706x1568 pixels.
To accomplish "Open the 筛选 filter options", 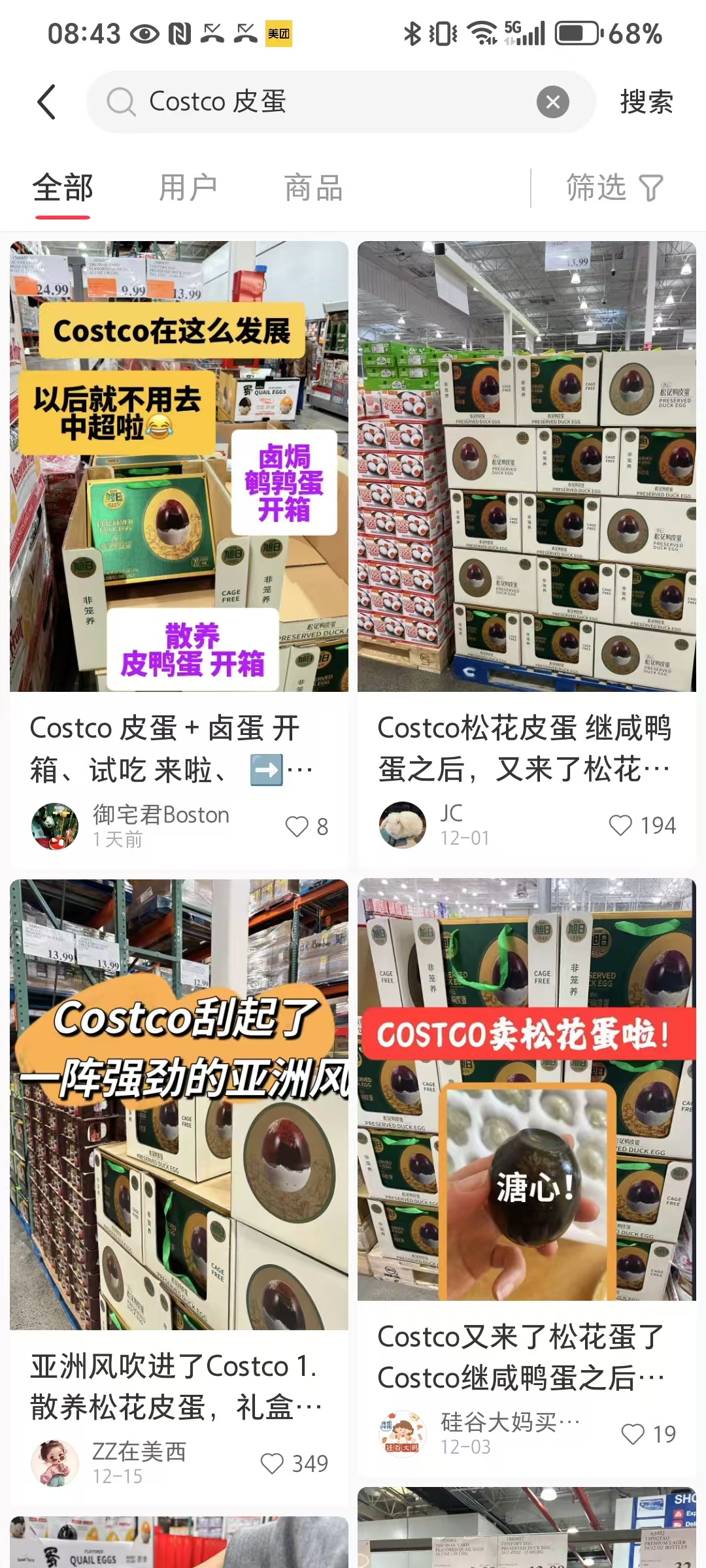I will point(614,188).
